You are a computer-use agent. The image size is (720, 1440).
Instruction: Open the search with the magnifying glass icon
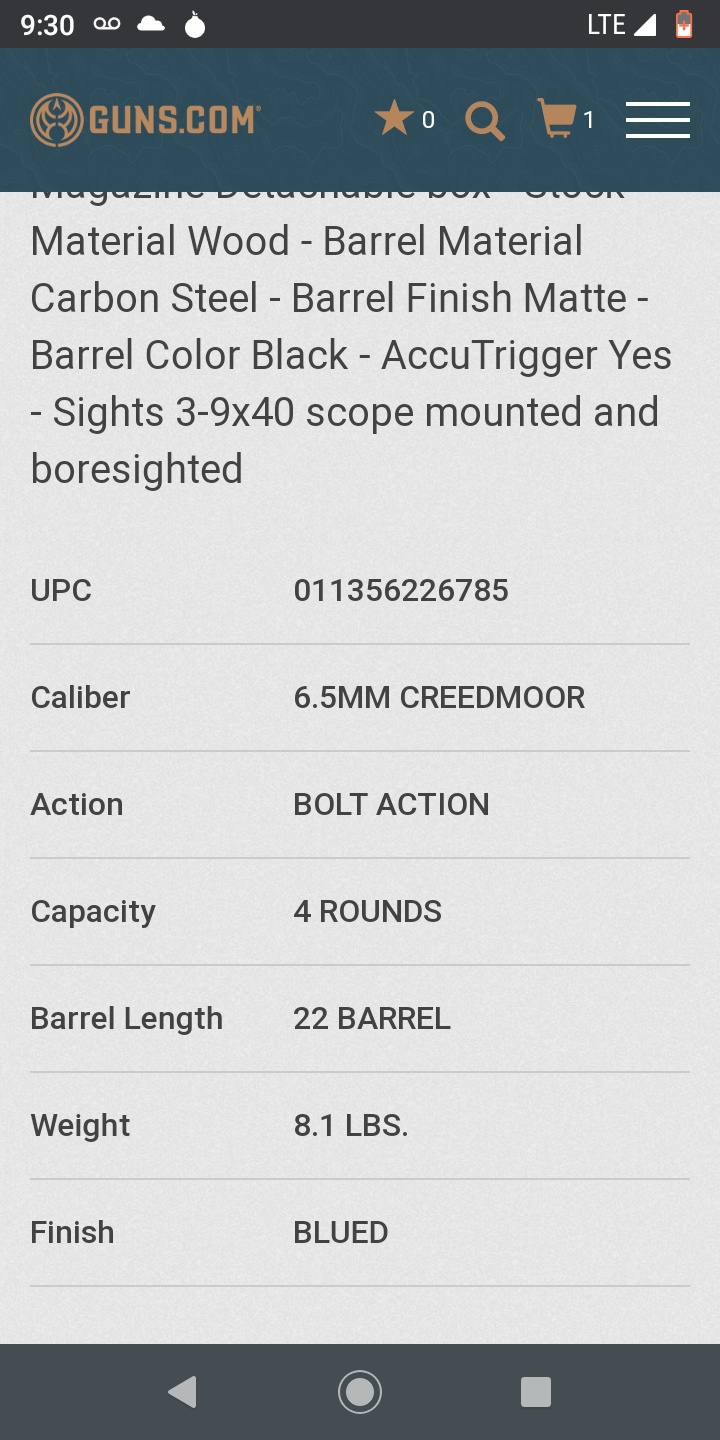pyautogui.click(x=485, y=120)
